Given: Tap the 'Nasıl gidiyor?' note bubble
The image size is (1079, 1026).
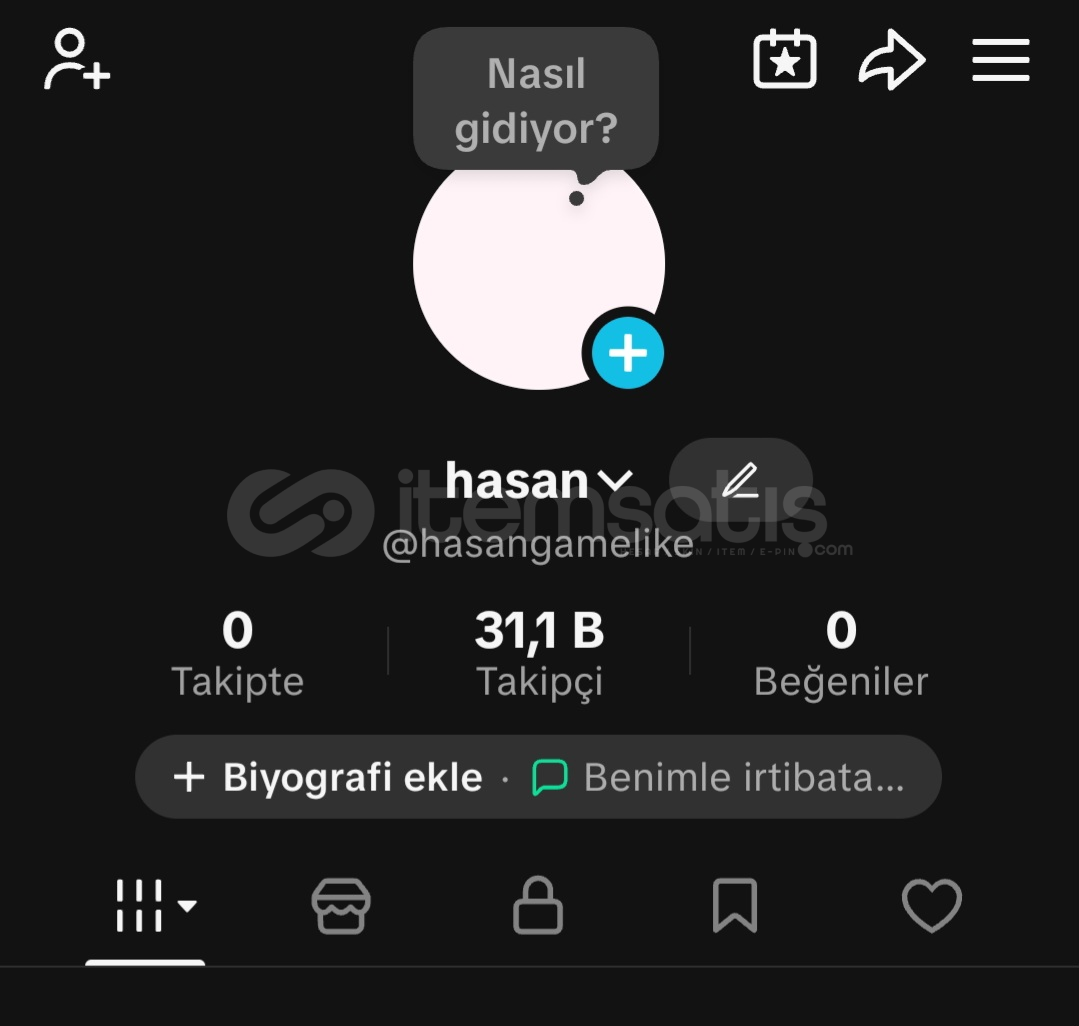Looking at the screenshot, I should point(536,100).
